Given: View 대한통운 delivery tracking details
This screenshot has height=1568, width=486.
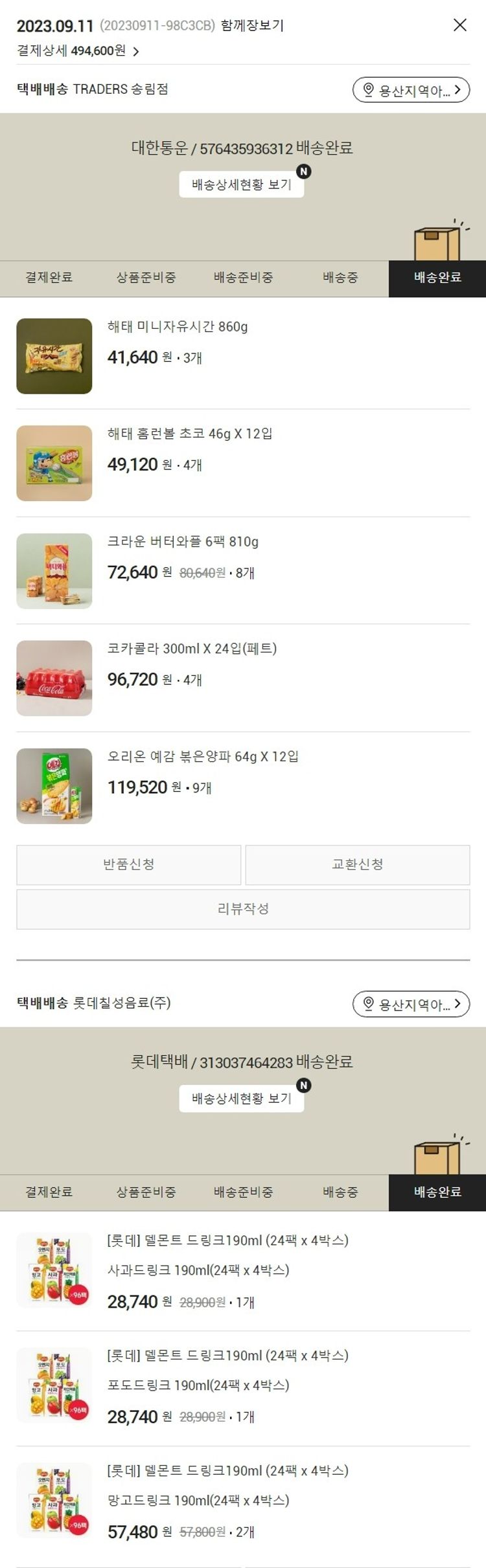Looking at the screenshot, I should (x=241, y=185).
